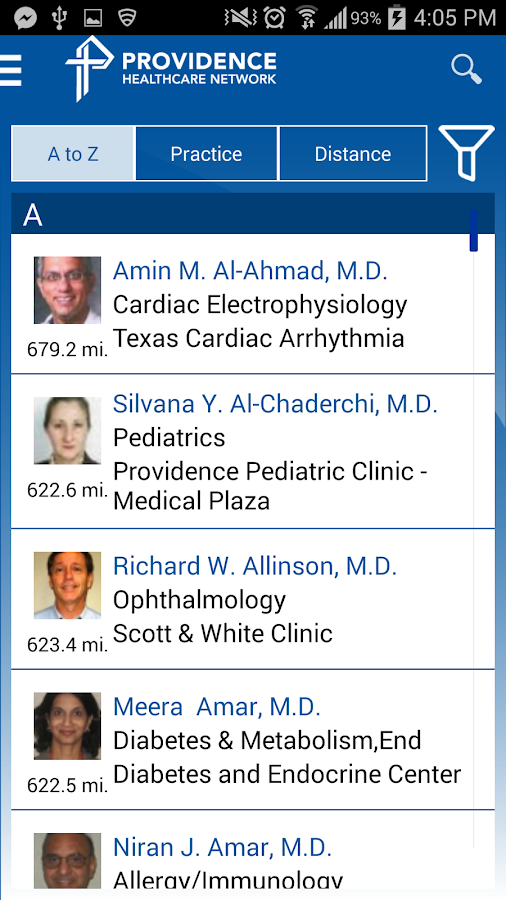
Task: Open Richard W. Allinson's listing
Action: coord(252,599)
